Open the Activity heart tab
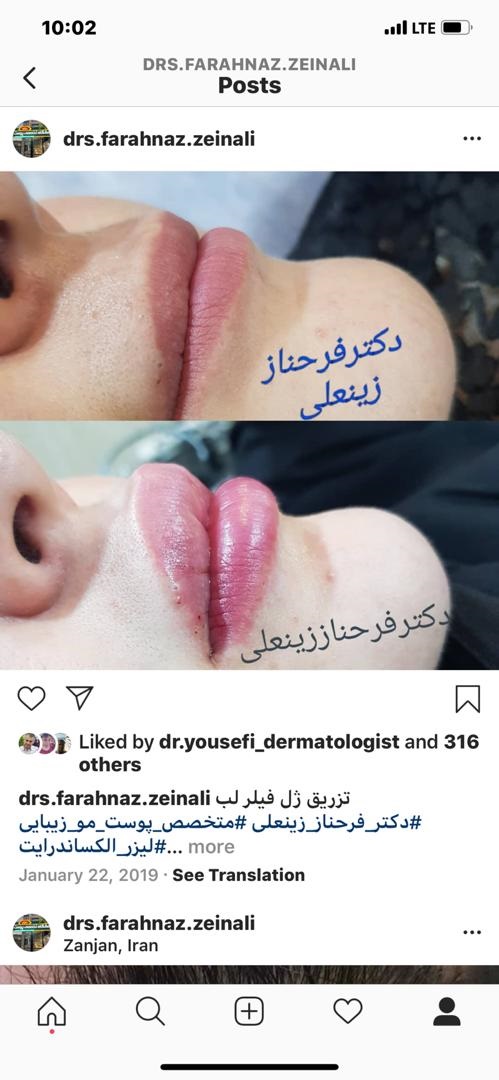Image resolution: width=499 pixels, height=1080 pixels. tap(348, 1012)
